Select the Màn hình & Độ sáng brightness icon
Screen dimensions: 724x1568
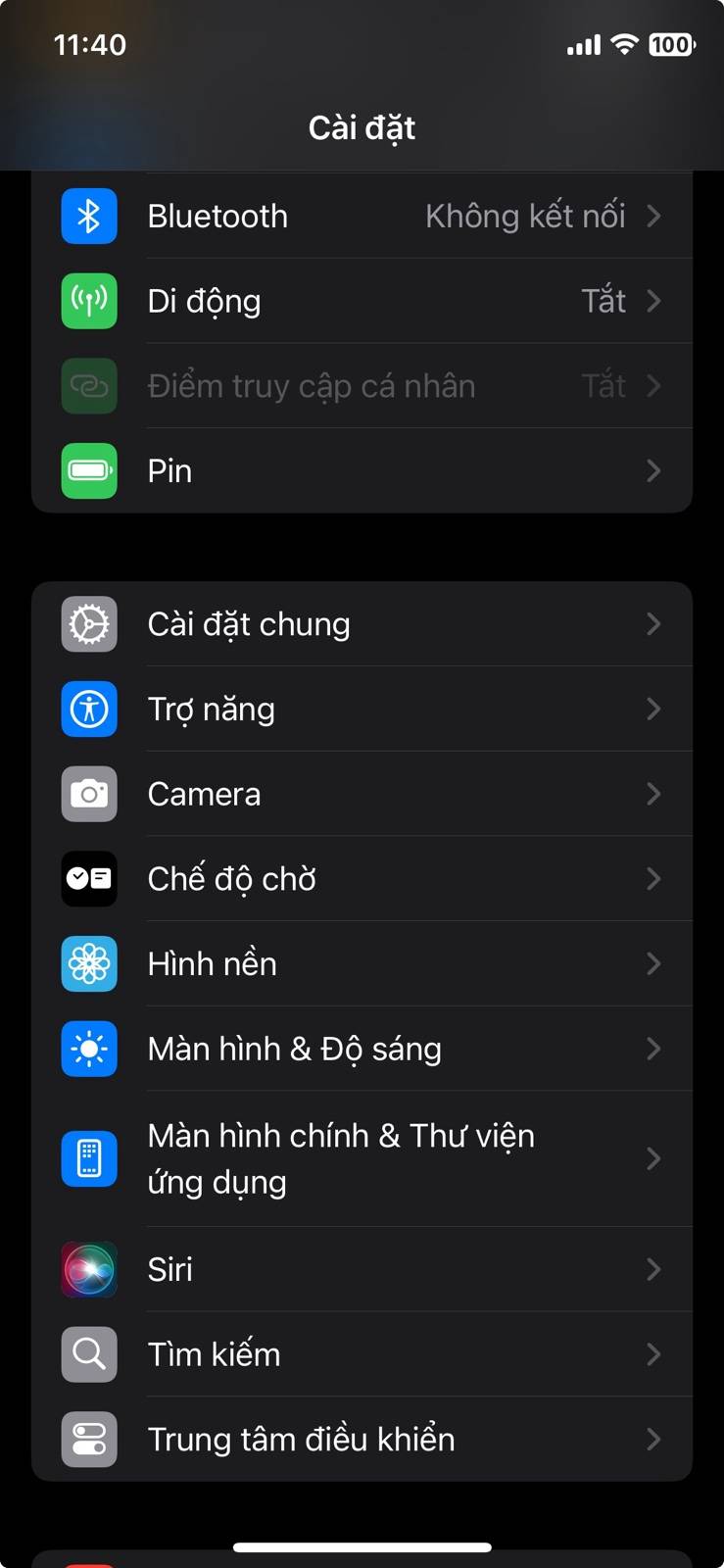click(89, 1049)
